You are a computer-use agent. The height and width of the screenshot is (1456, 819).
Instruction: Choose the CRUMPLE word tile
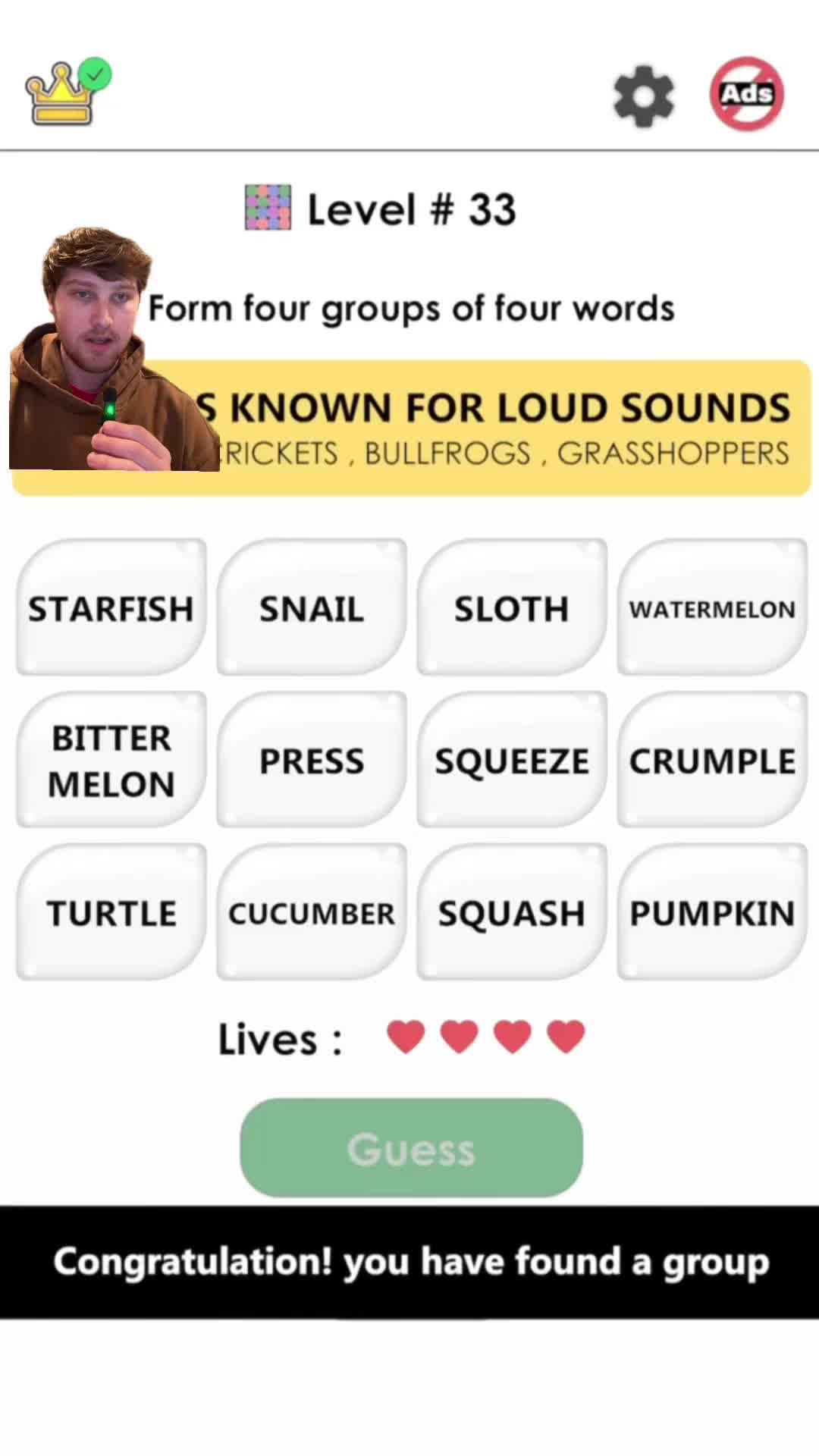(712, 760)
